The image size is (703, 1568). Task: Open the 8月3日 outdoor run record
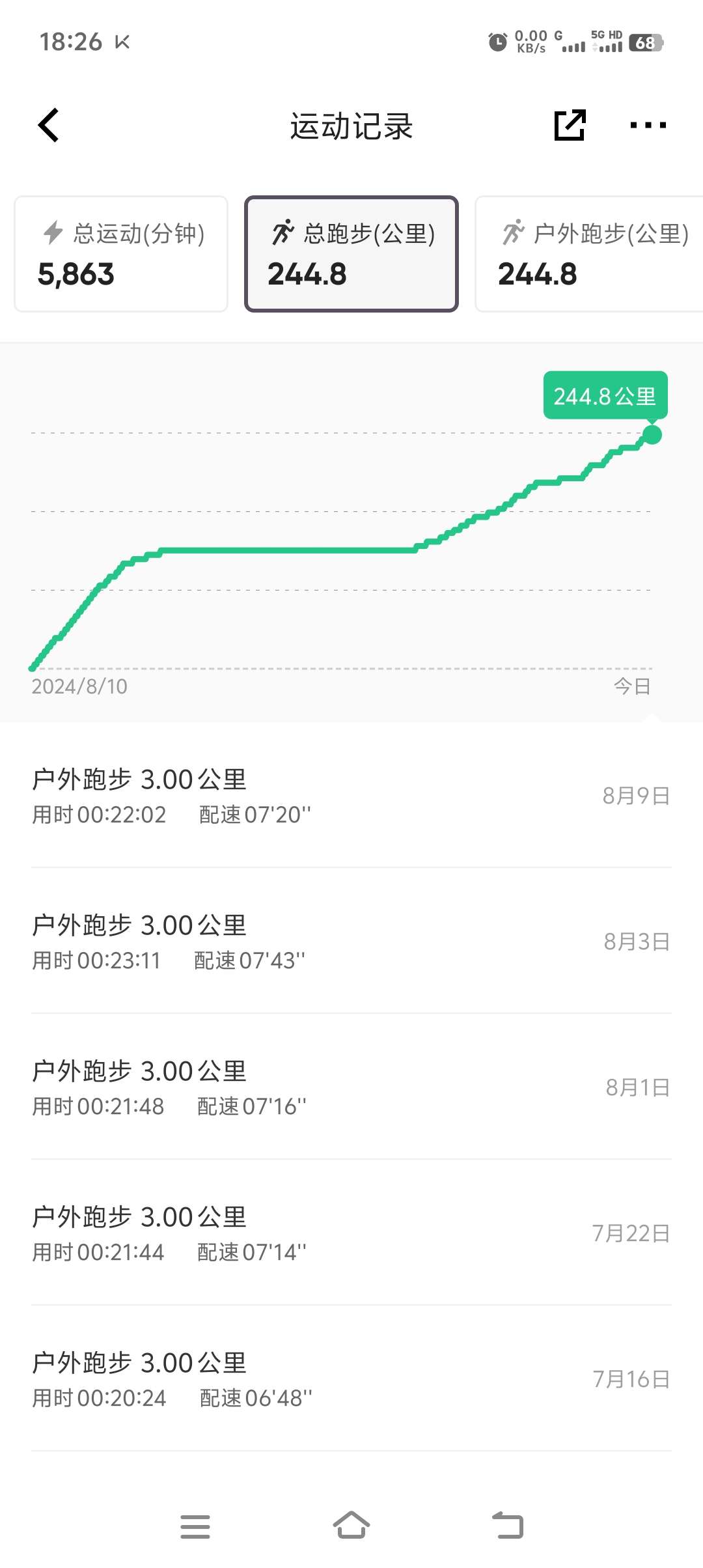click(x=351, y=941)
